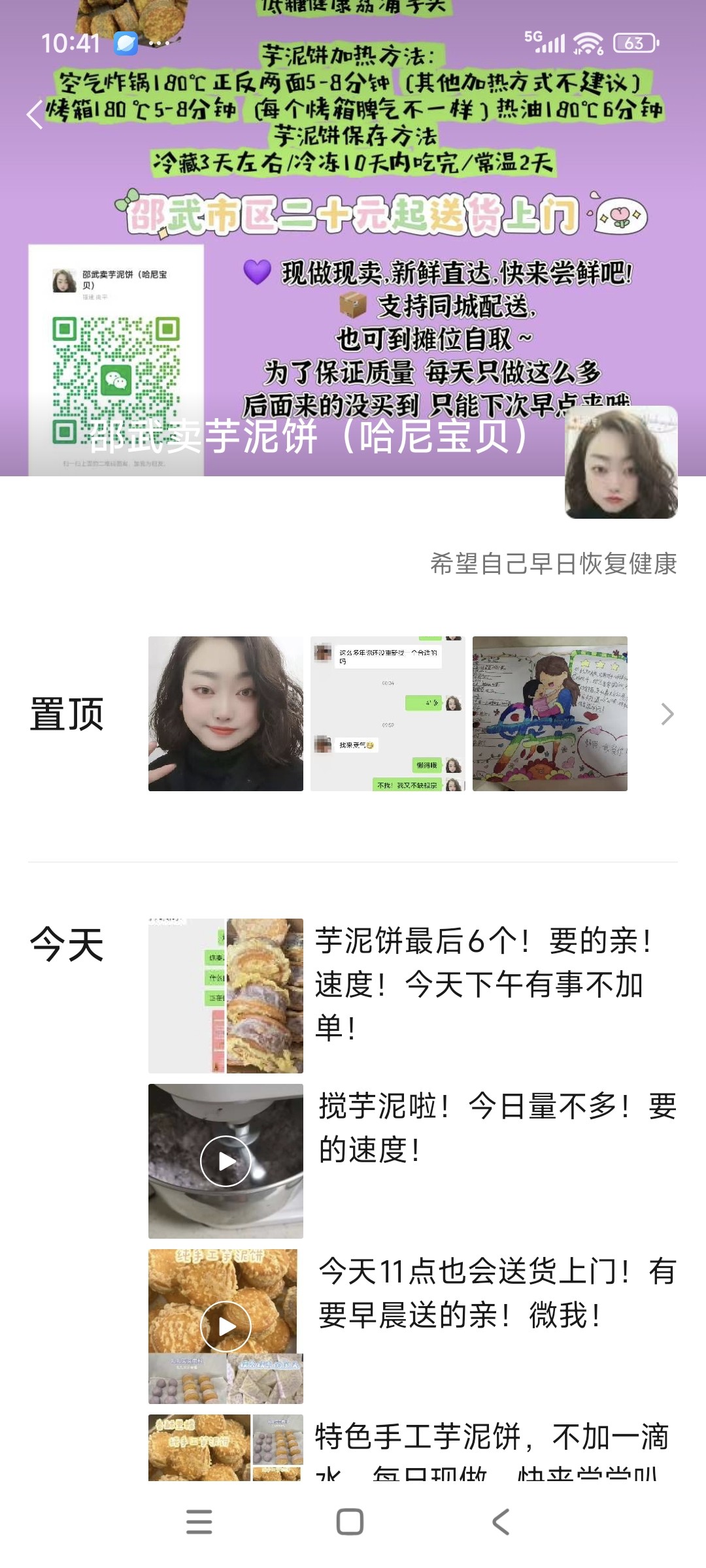
Task: Open the pinned chat screenshot post
Action: [x=388, y=713]
